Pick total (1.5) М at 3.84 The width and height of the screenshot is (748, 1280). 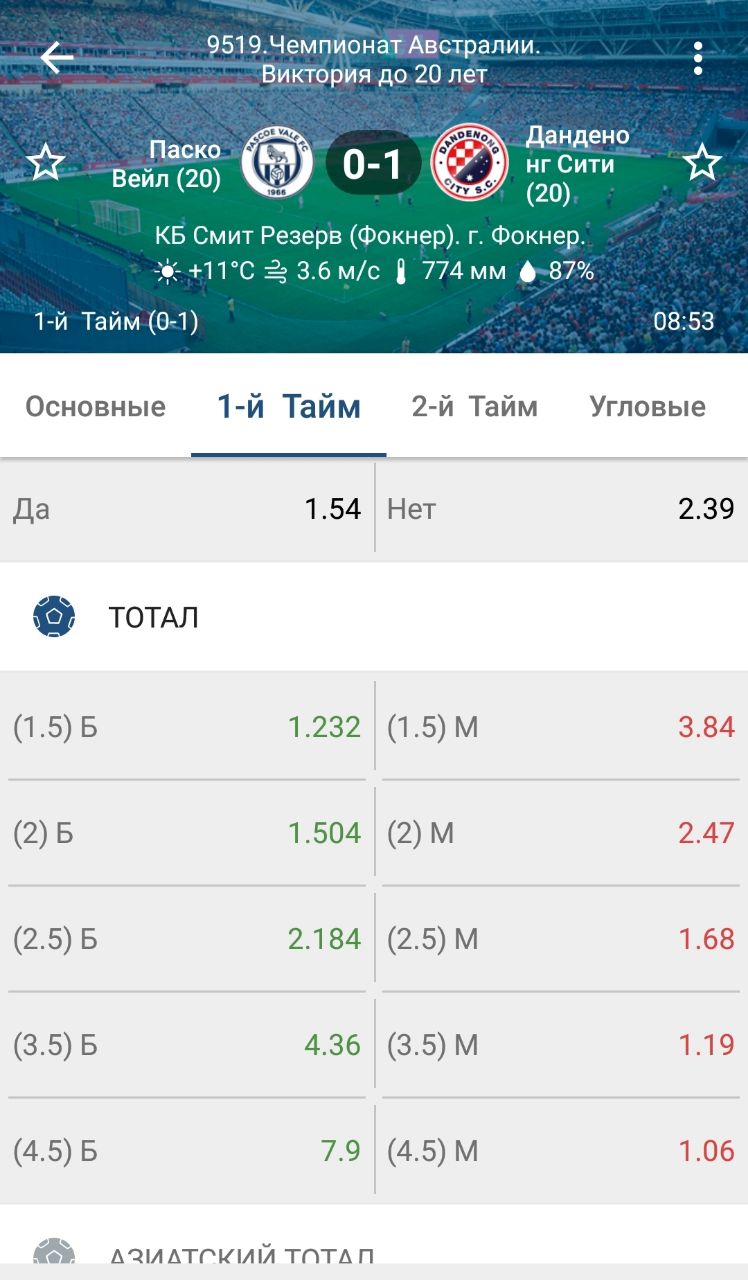click(x=561, y=727)
